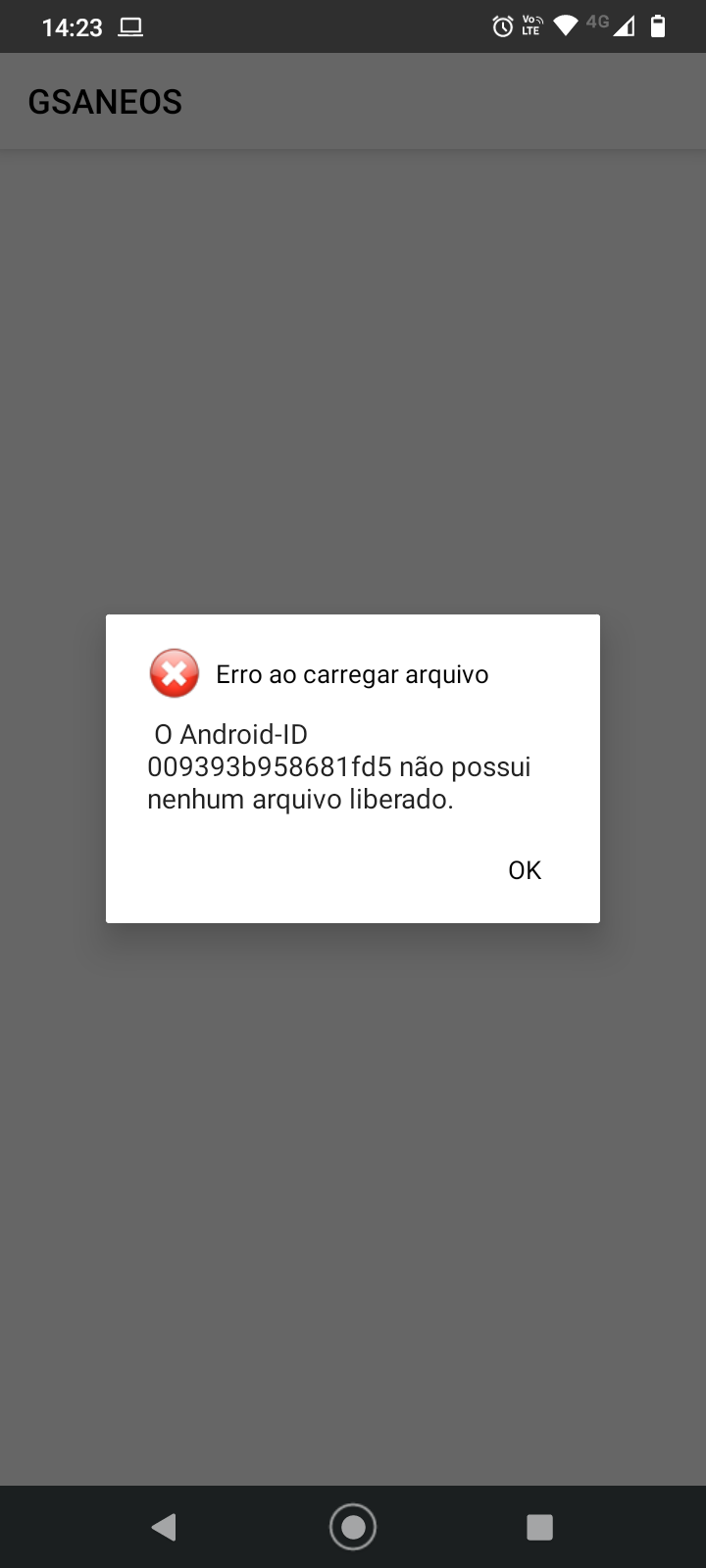Screen dimensions: 706x1568
Task: Tap OK to dismiss the error dialog
Action: (x=524, y=869)
